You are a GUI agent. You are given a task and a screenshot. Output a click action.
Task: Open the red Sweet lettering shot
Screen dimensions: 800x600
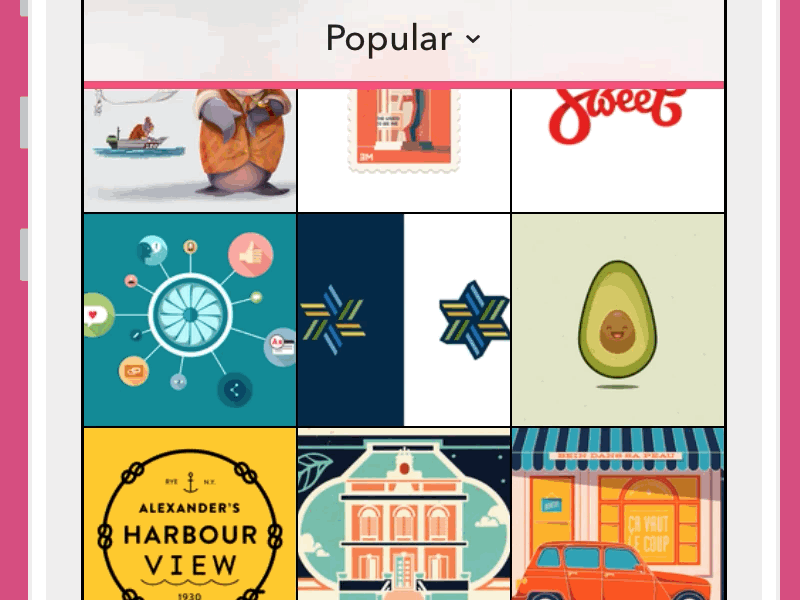[617, 148]
